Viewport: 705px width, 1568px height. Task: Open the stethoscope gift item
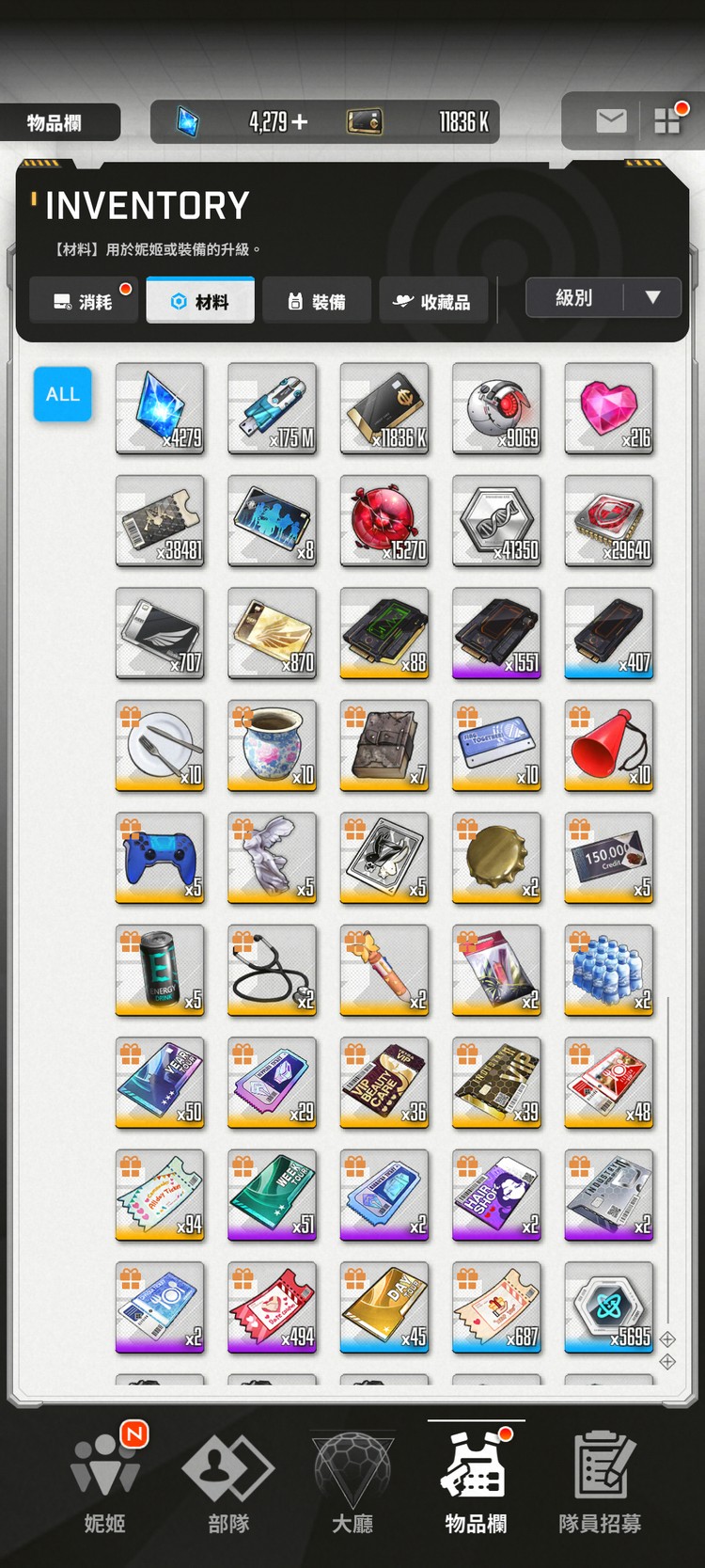pyautogui.click(x=273, y=969)
